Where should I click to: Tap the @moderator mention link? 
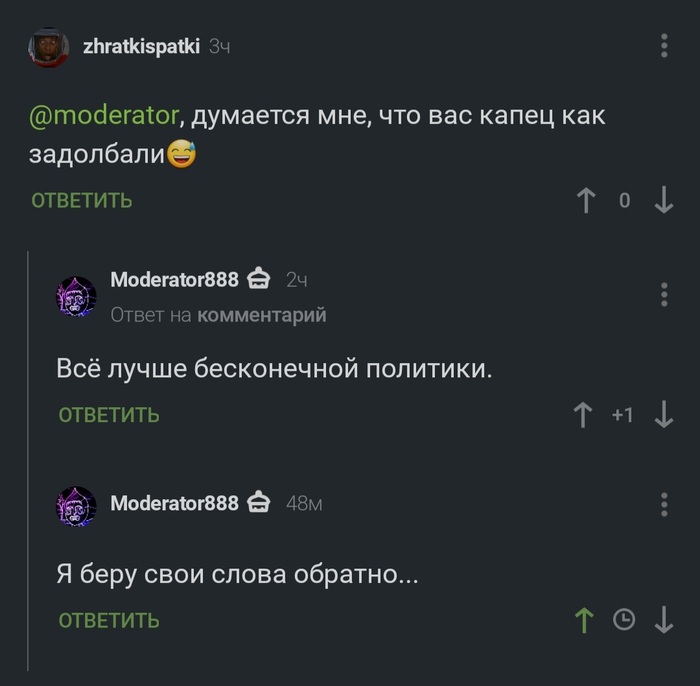tap(104, 117)
